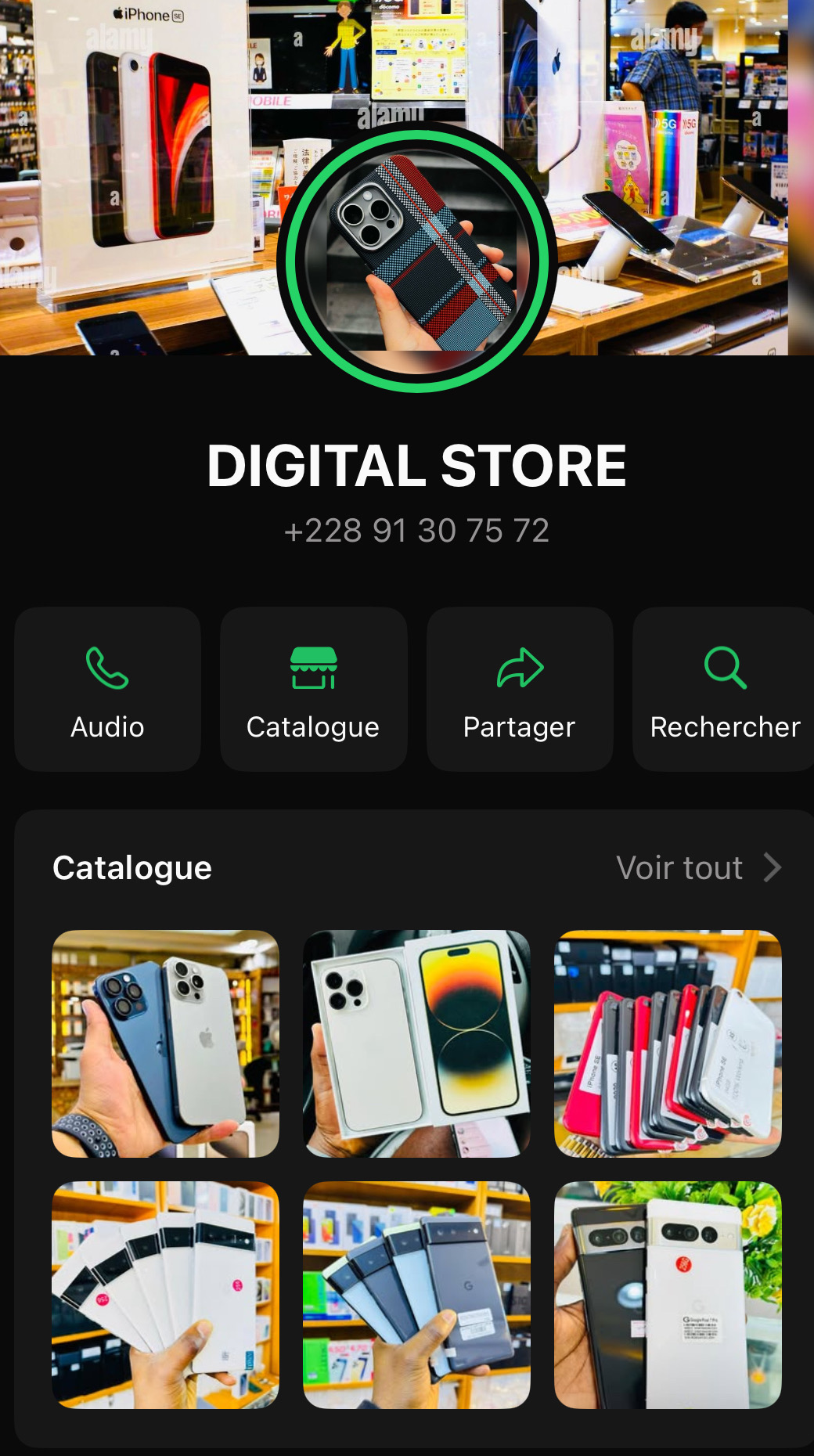Screen dimensions: 814x1456
Task: Start an audio call with Audio button
Action: pyautogui.click(x=107, y=689)
